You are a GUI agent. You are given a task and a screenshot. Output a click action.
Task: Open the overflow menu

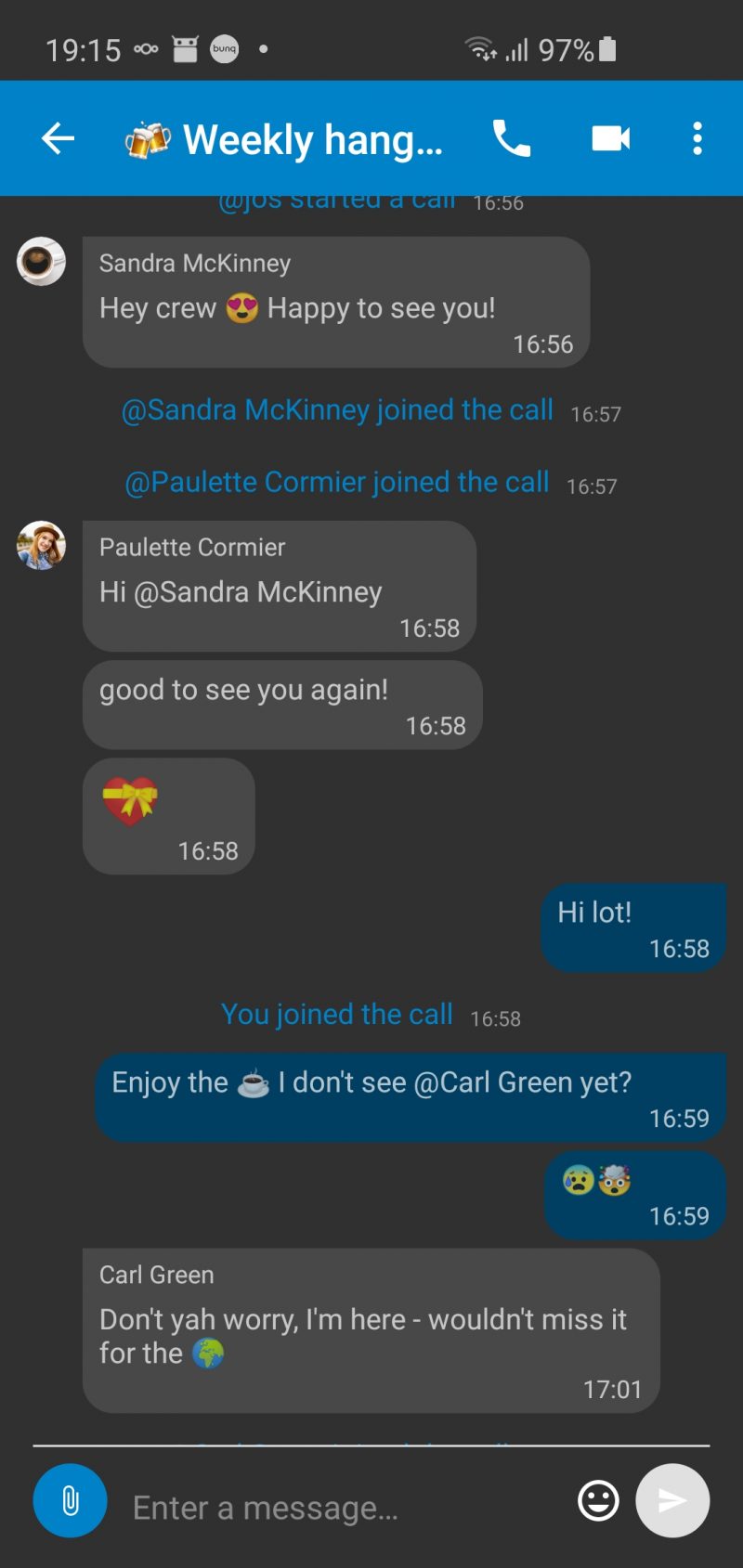coord(697,139)
